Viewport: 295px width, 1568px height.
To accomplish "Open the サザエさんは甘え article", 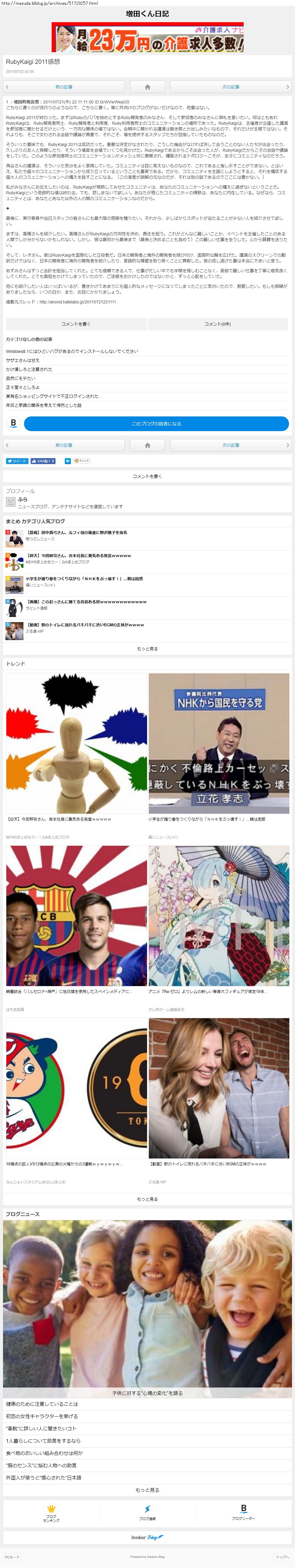I will (23, 360).
